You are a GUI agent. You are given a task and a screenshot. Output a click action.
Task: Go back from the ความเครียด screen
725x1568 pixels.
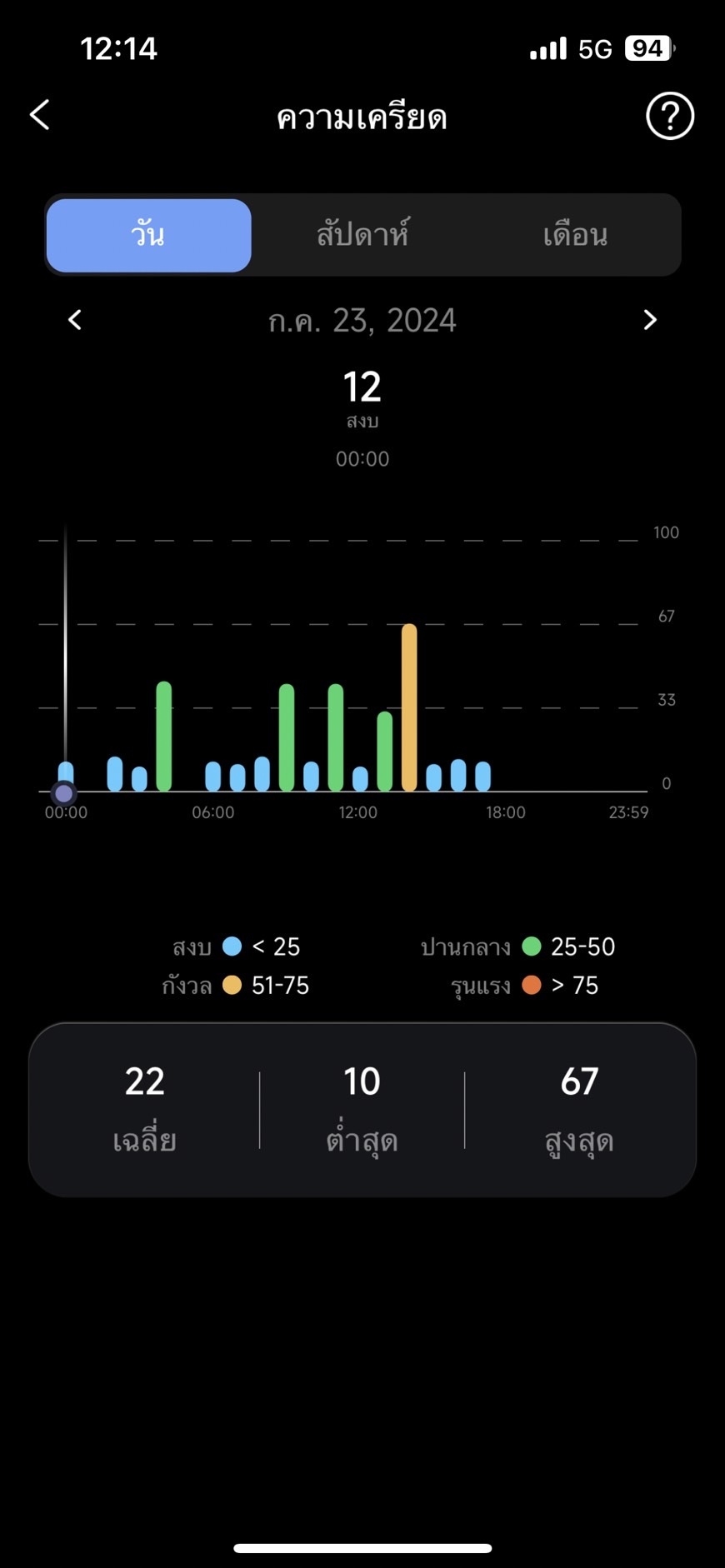pyautogui.click(x=40, y=115)
